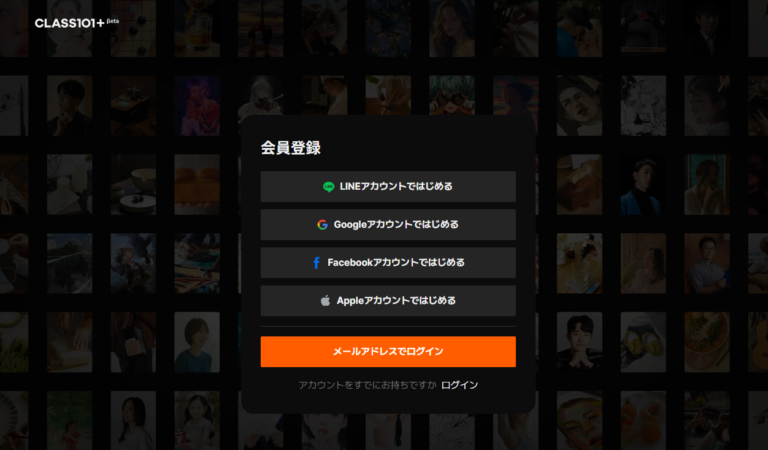
Task: Choose Apple account sign-up
Action: point(388,300)
